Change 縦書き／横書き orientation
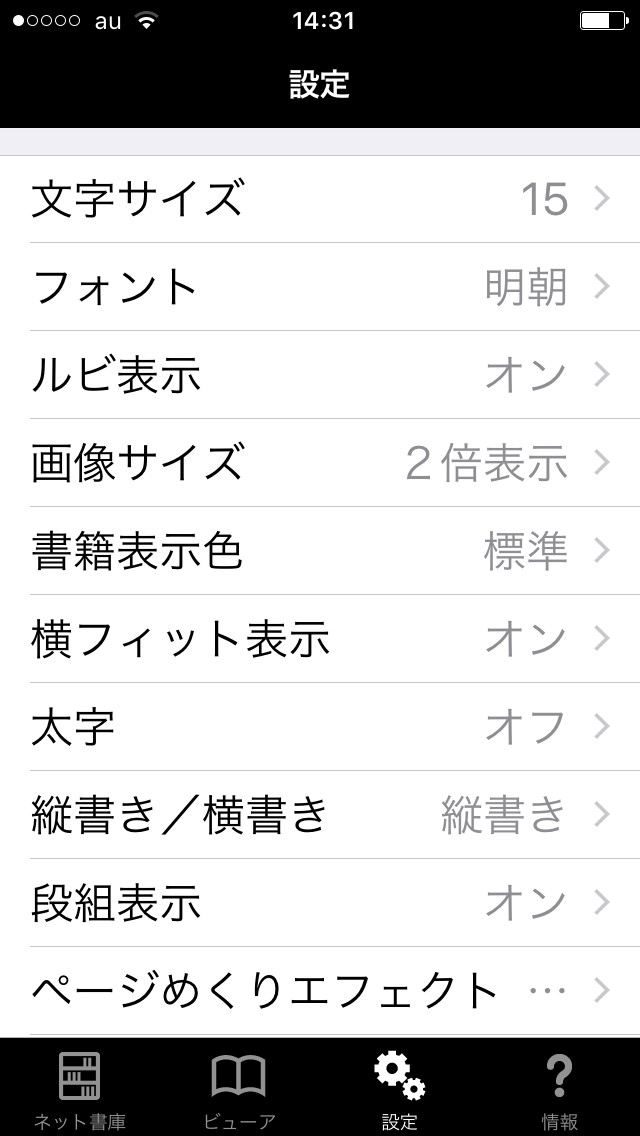Screen dimensions: 640x1136 coord(320,815)
